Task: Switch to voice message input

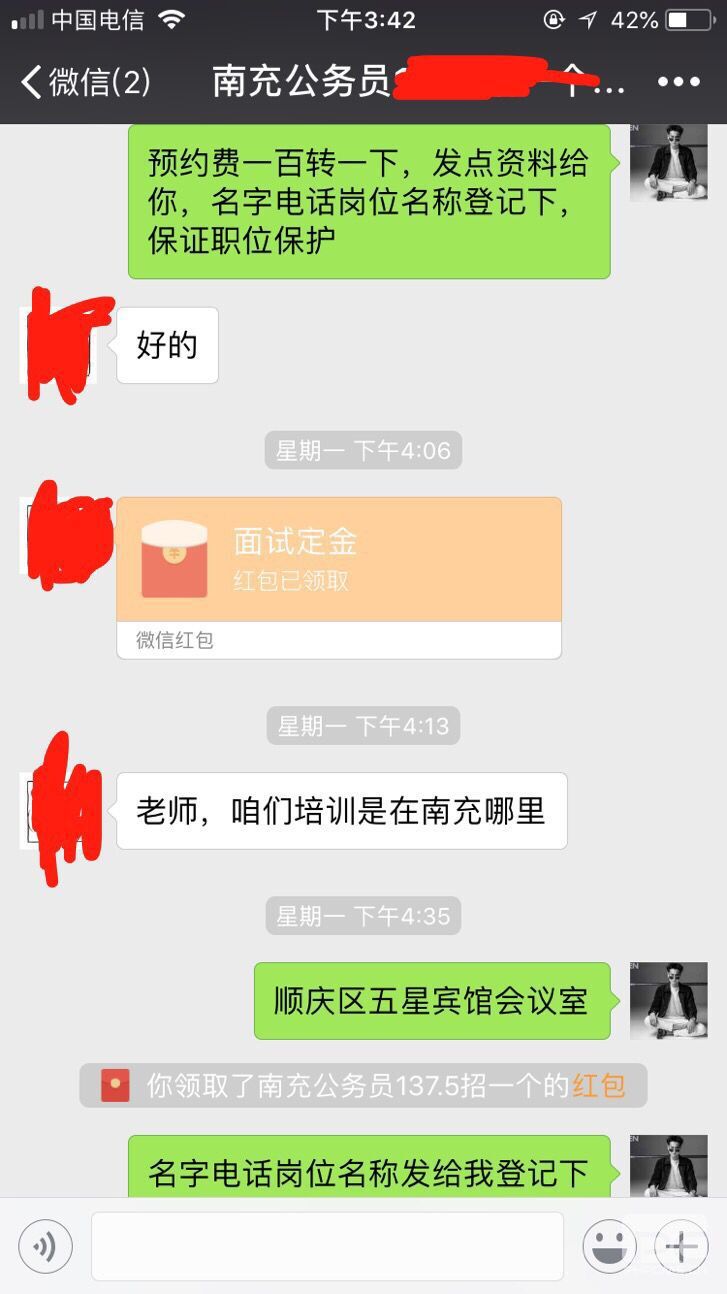Action: click(45, 1246)
